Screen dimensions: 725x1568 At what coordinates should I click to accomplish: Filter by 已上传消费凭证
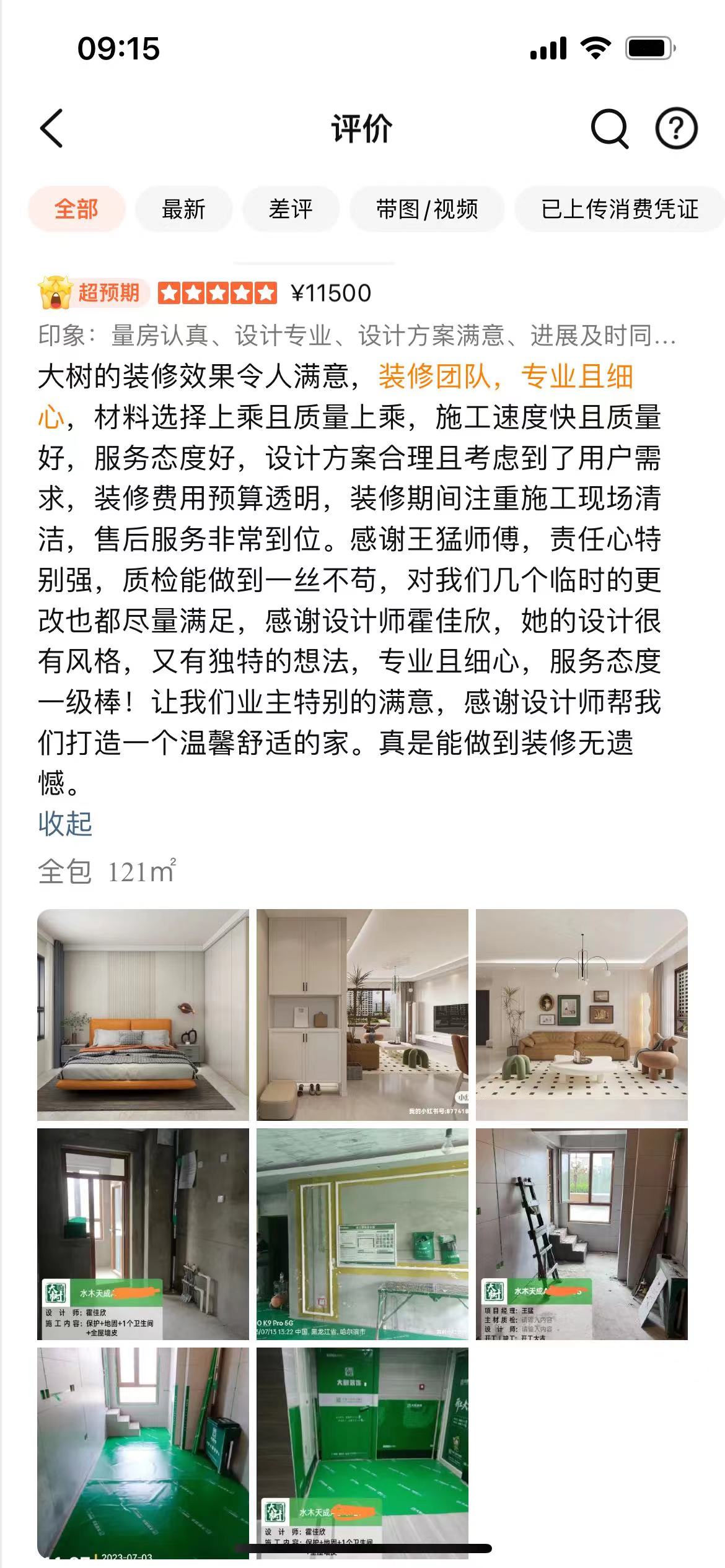tap(619, 209)
